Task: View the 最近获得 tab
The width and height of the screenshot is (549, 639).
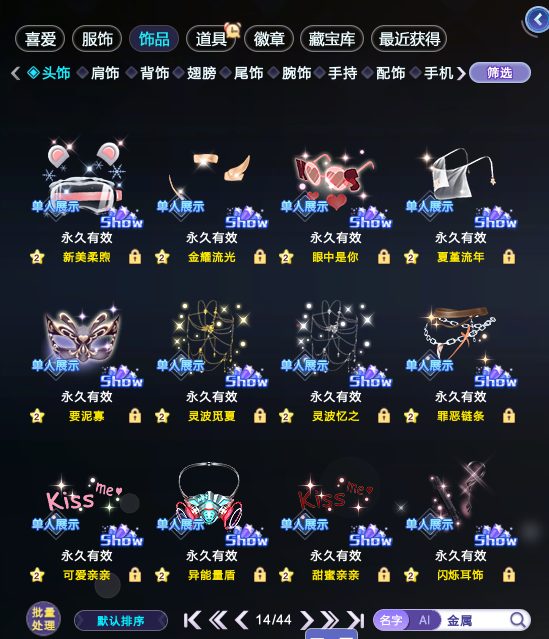Action: tap(409, 39)
